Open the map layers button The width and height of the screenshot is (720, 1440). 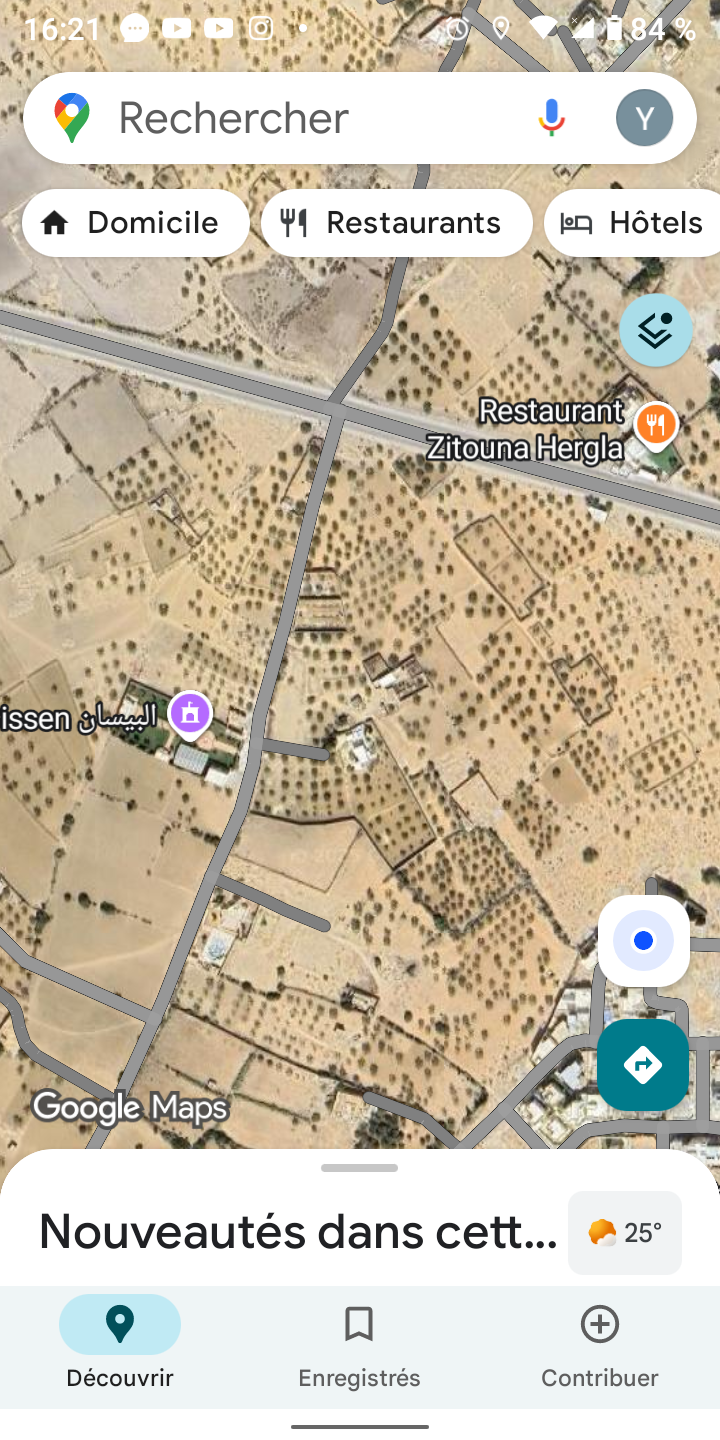[655, 330]
